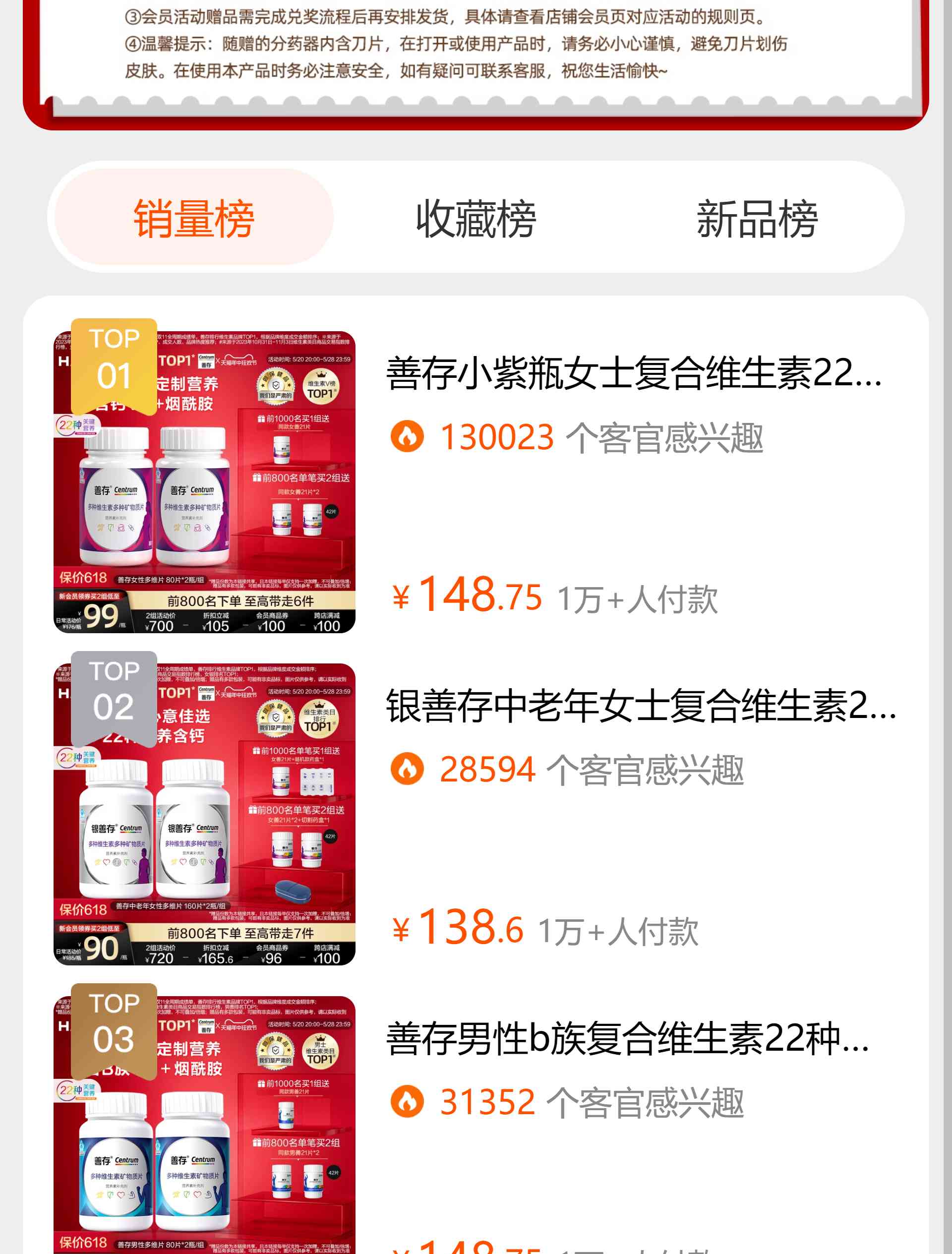The width and height of the screenshot is (952, 1254).
Task: Switch to the 销量榜 tab
Action: coord(193,218)
